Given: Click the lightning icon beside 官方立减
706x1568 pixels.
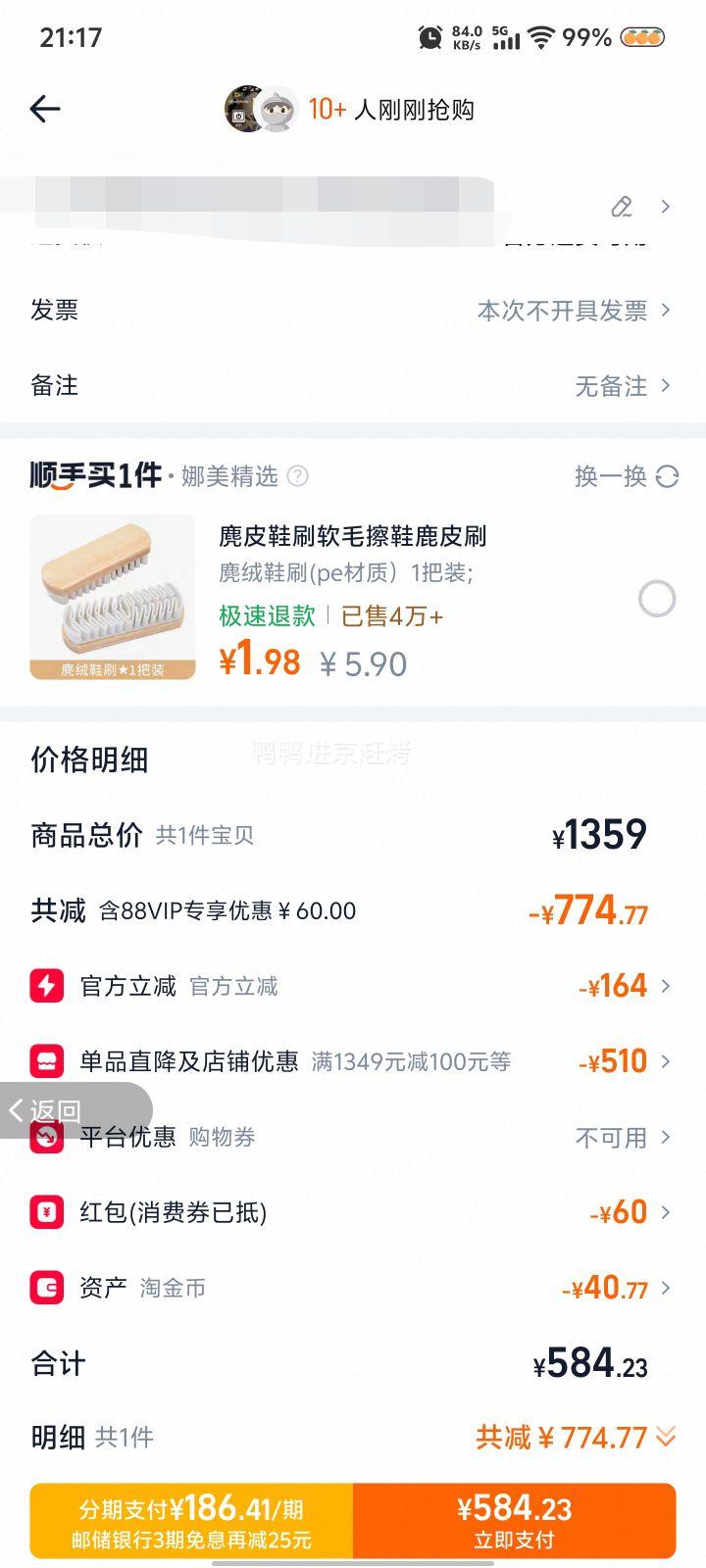Looking at the screenshot, I should click(x=48, y=986).
